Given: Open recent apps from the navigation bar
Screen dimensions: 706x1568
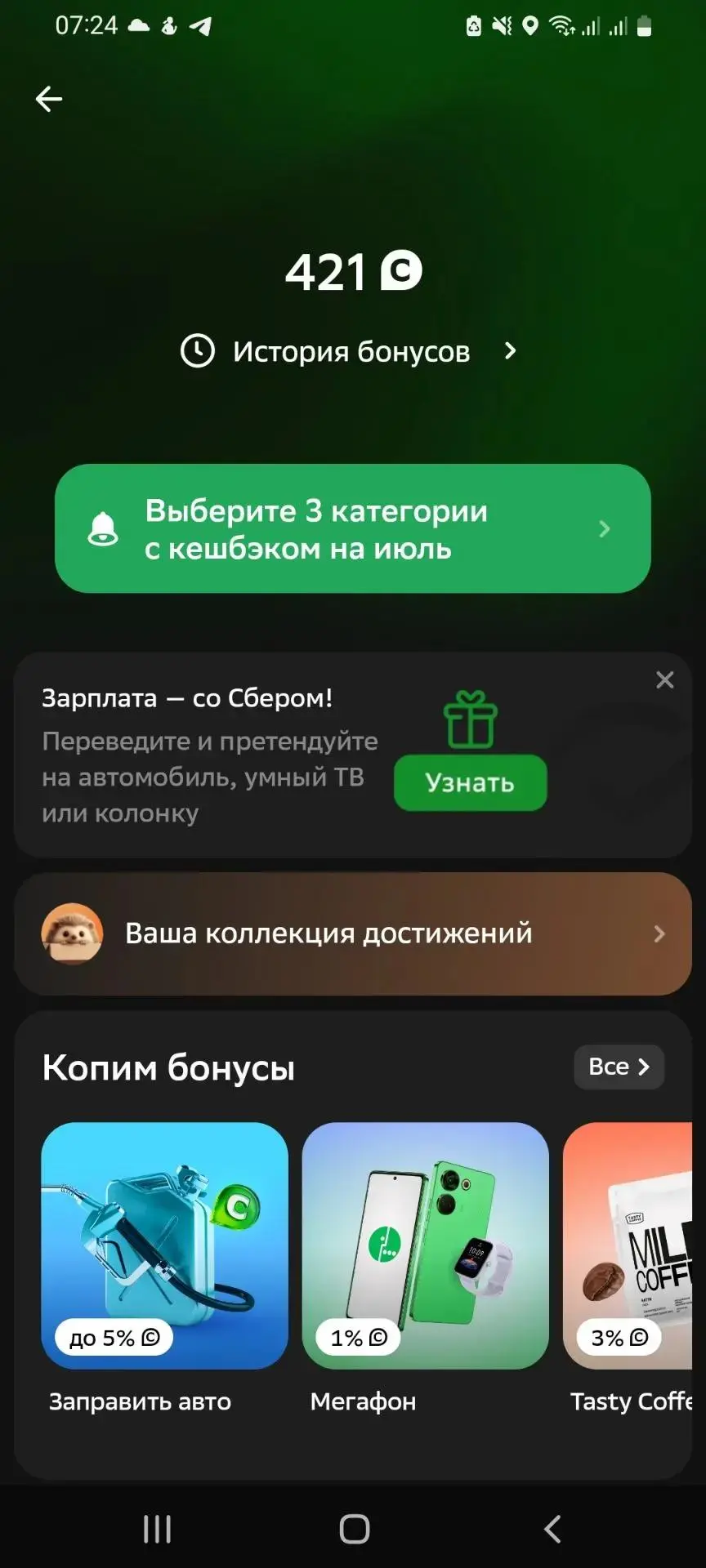Looking at the screenshot, I should click(157, 1529).
